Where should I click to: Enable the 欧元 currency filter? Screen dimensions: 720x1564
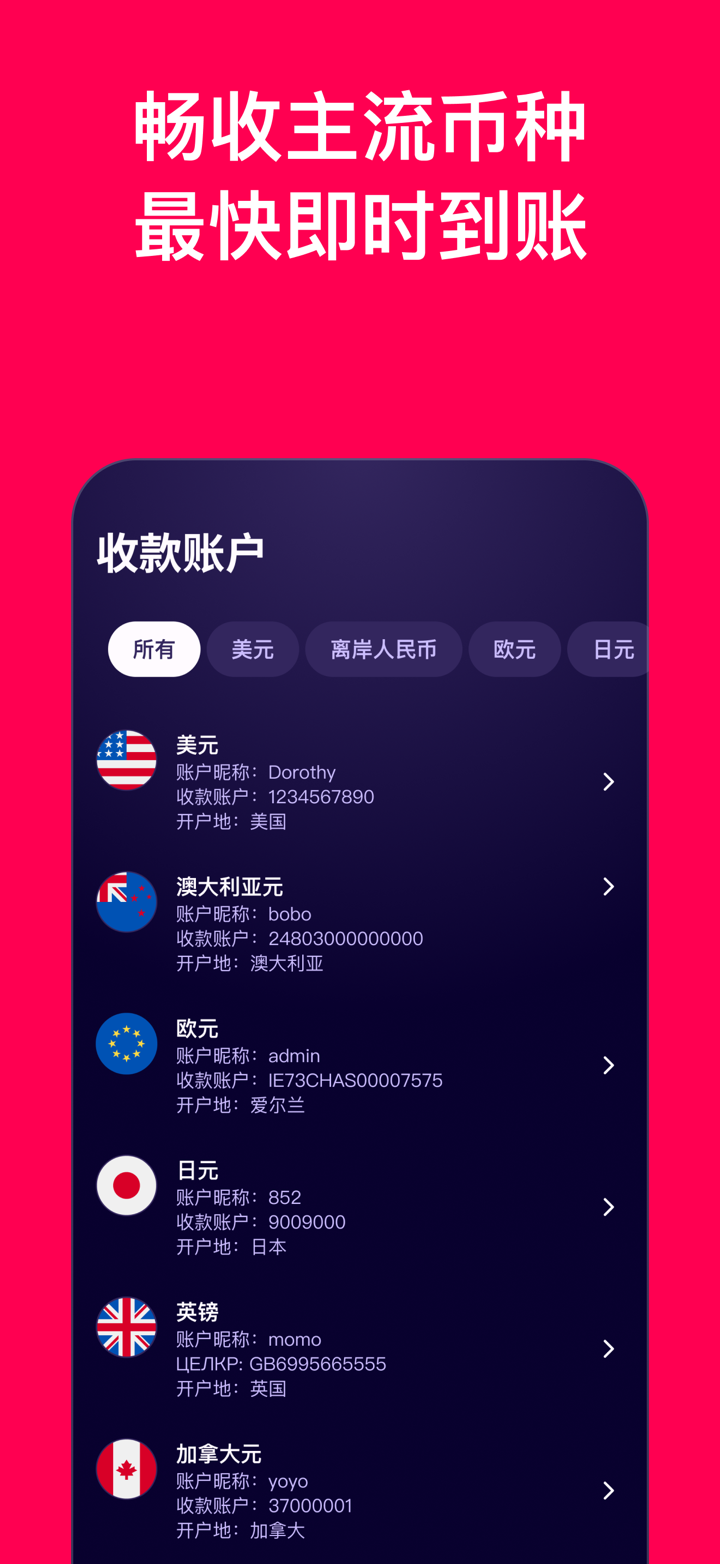click(x=514, y=649)
